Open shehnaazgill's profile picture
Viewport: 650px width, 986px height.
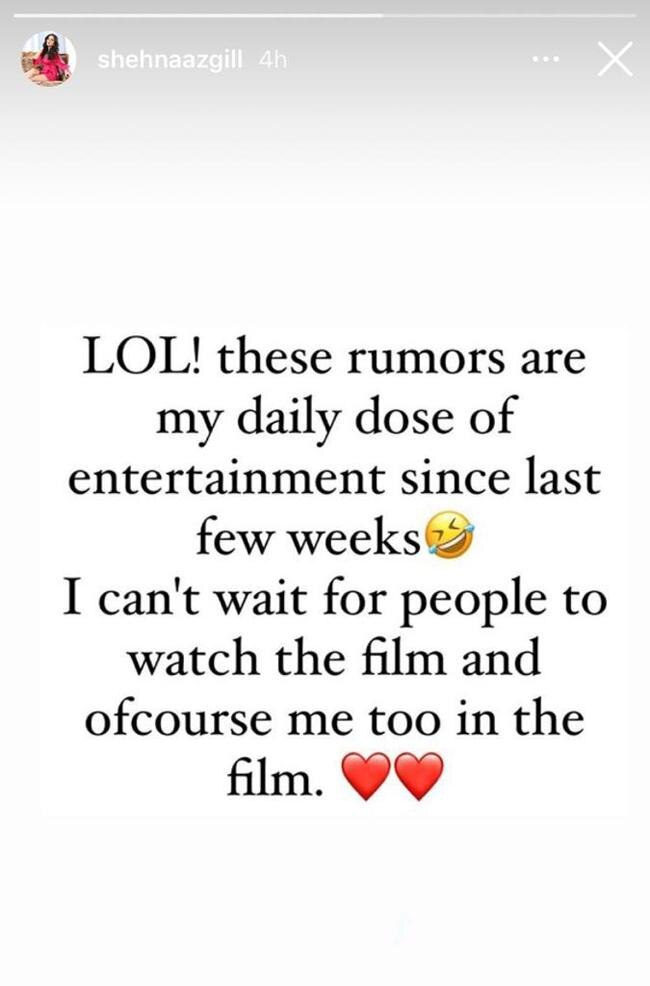click(x=48, y=59)
